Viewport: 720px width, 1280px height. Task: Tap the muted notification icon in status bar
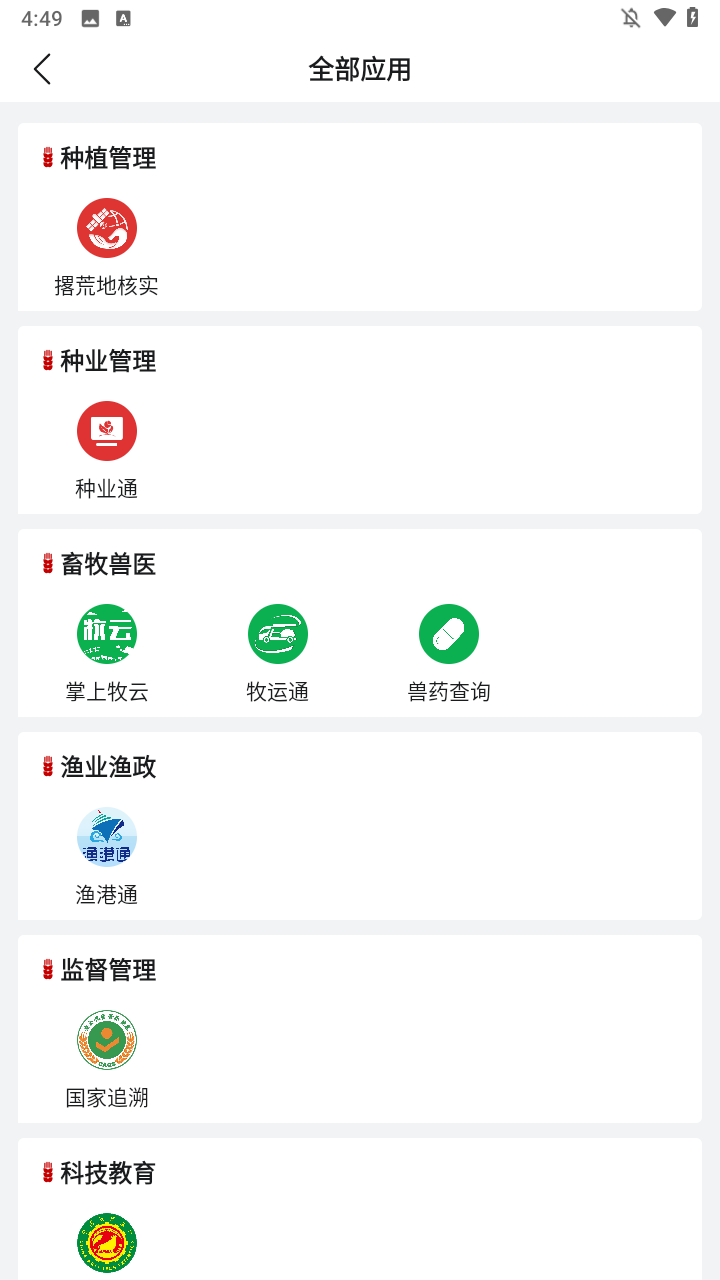pos(630,17)
